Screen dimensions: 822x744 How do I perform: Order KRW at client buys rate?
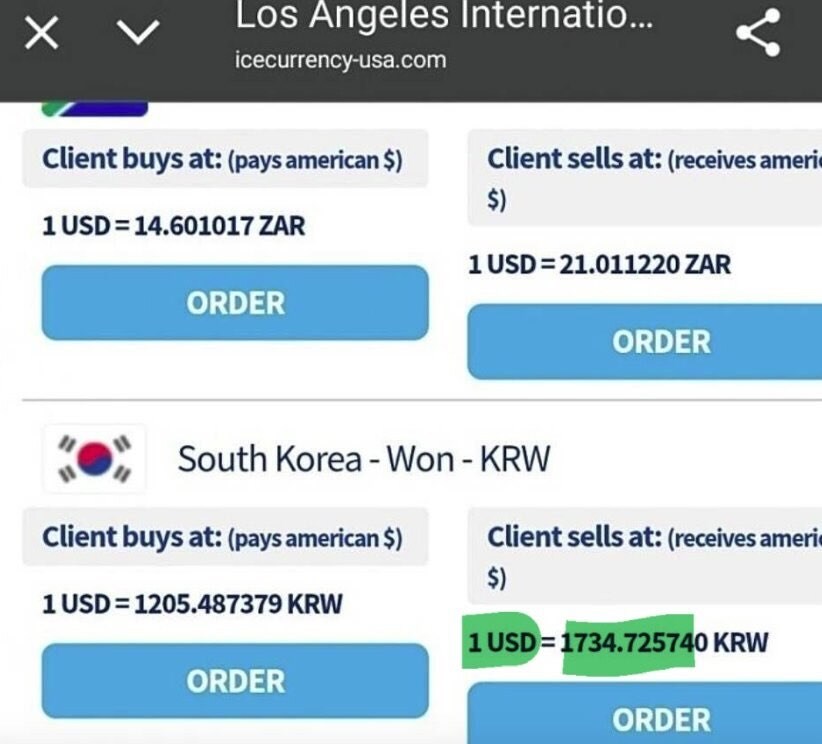[x=235, y=681]
